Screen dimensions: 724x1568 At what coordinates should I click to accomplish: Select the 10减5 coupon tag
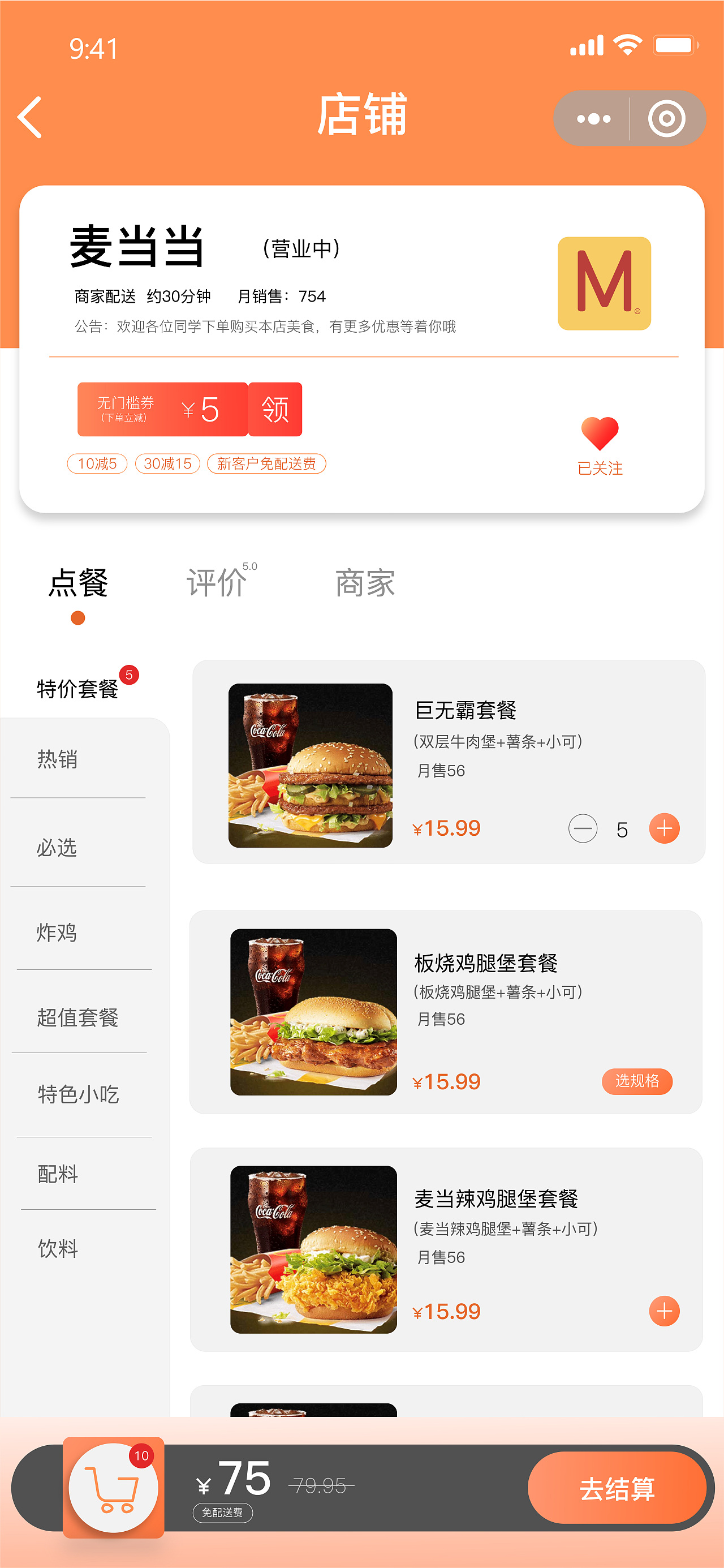pyautogui.click(x=98, y=464)
